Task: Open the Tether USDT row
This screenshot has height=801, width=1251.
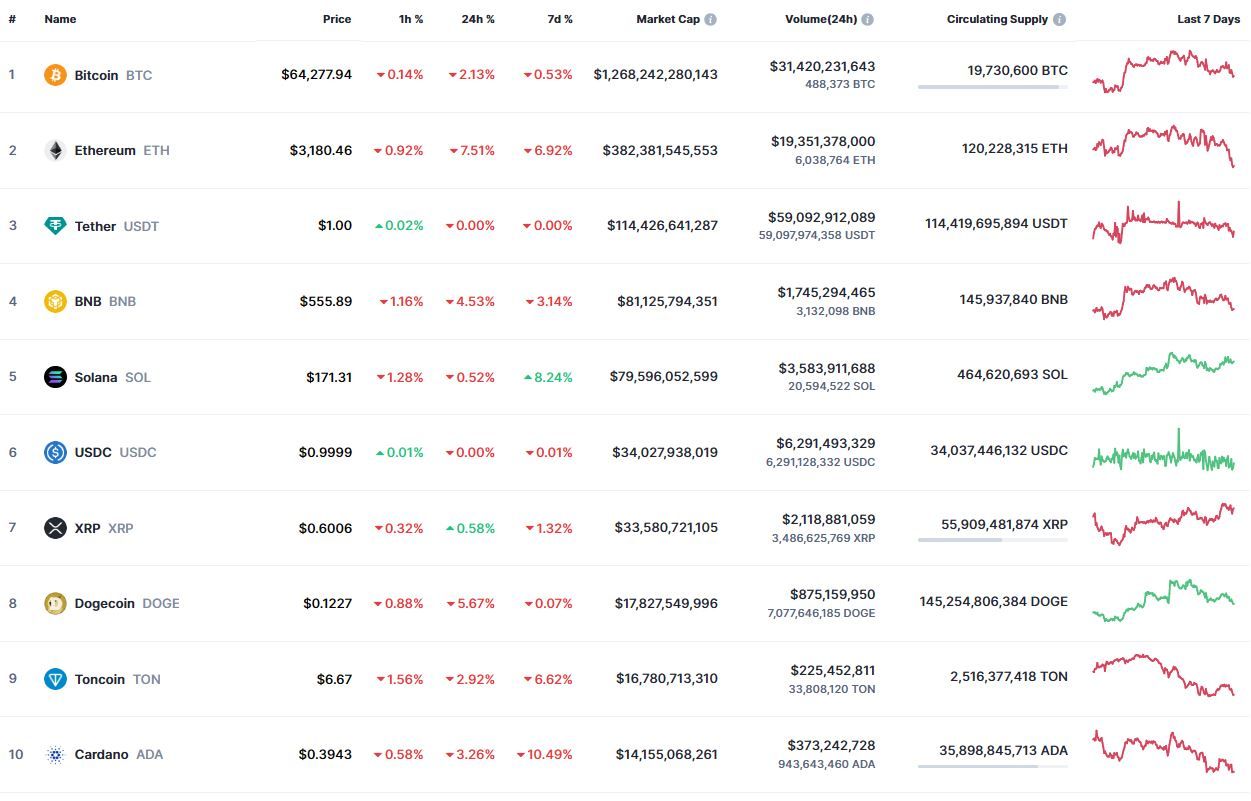Action: [x=95, y=226]
